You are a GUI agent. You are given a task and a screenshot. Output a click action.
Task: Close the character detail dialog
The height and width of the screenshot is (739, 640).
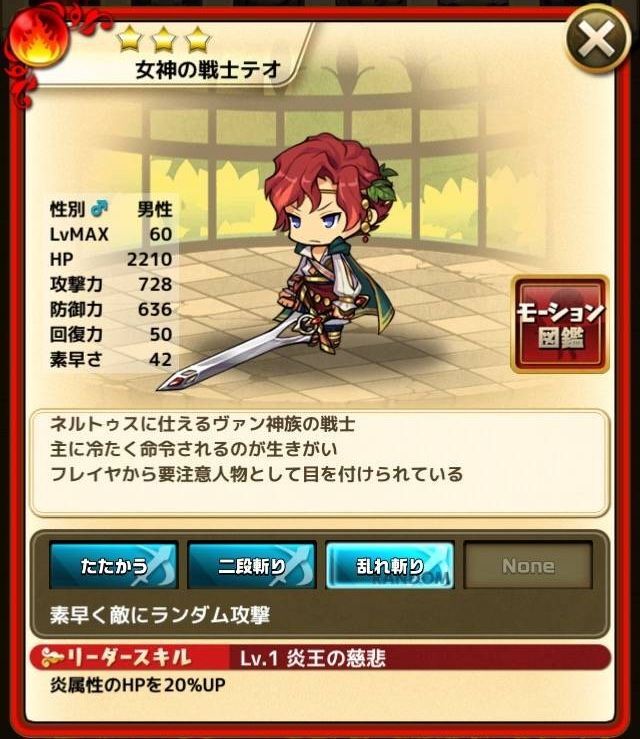click(x=597, y=40)
